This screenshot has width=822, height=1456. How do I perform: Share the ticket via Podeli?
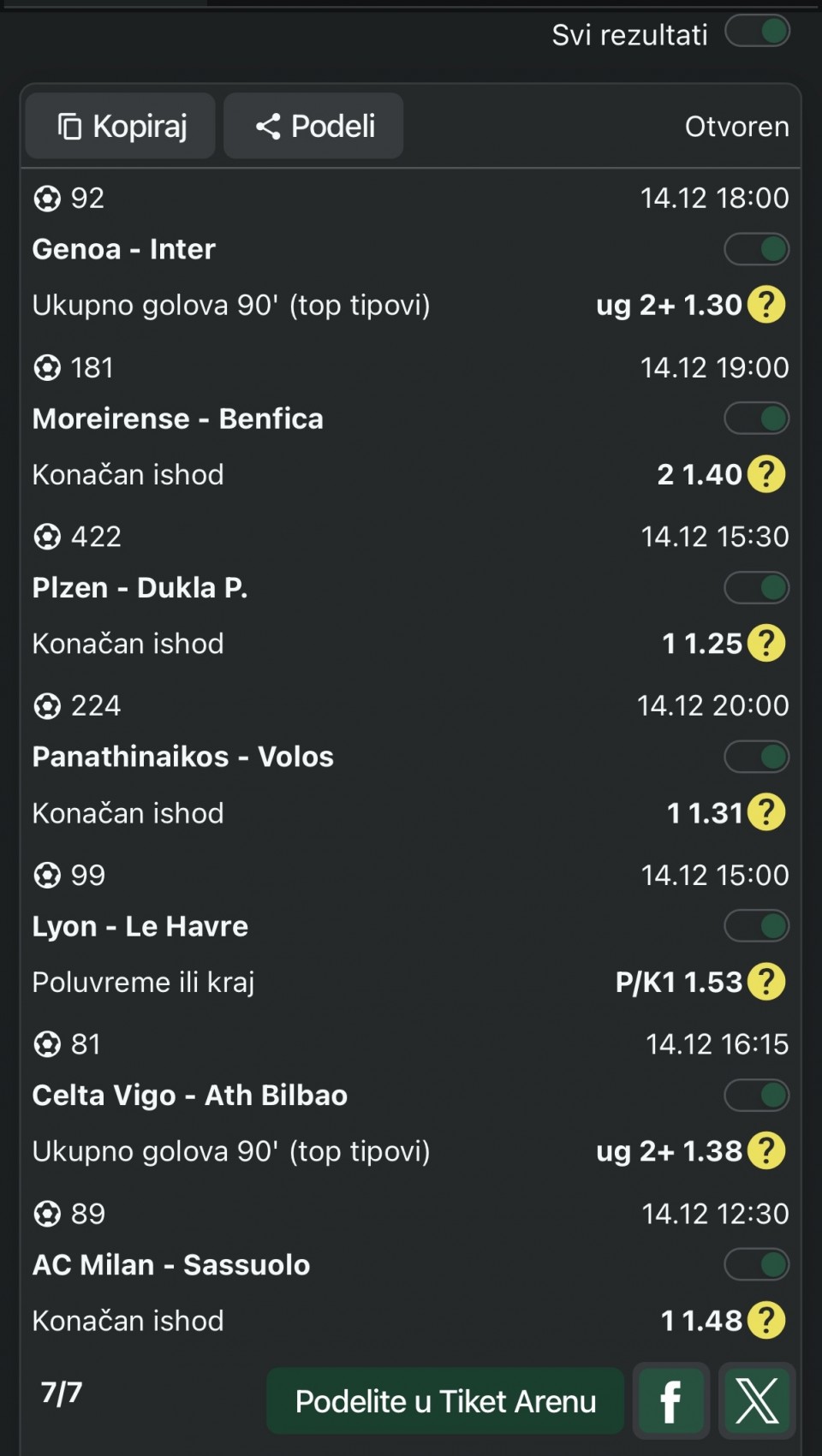click(313, 127)
